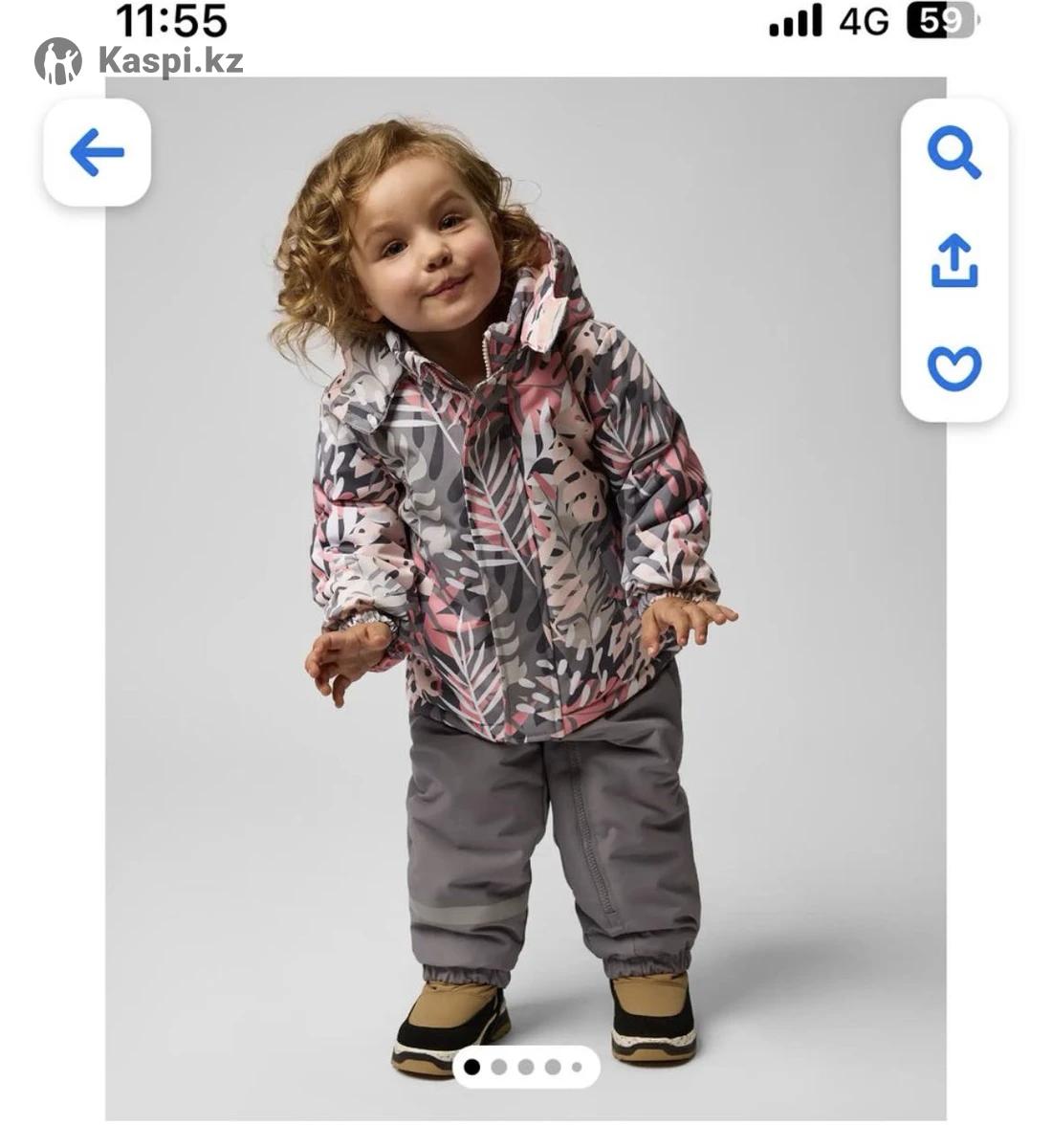Open search with the magnifier icon

click(x=953, y=153)
